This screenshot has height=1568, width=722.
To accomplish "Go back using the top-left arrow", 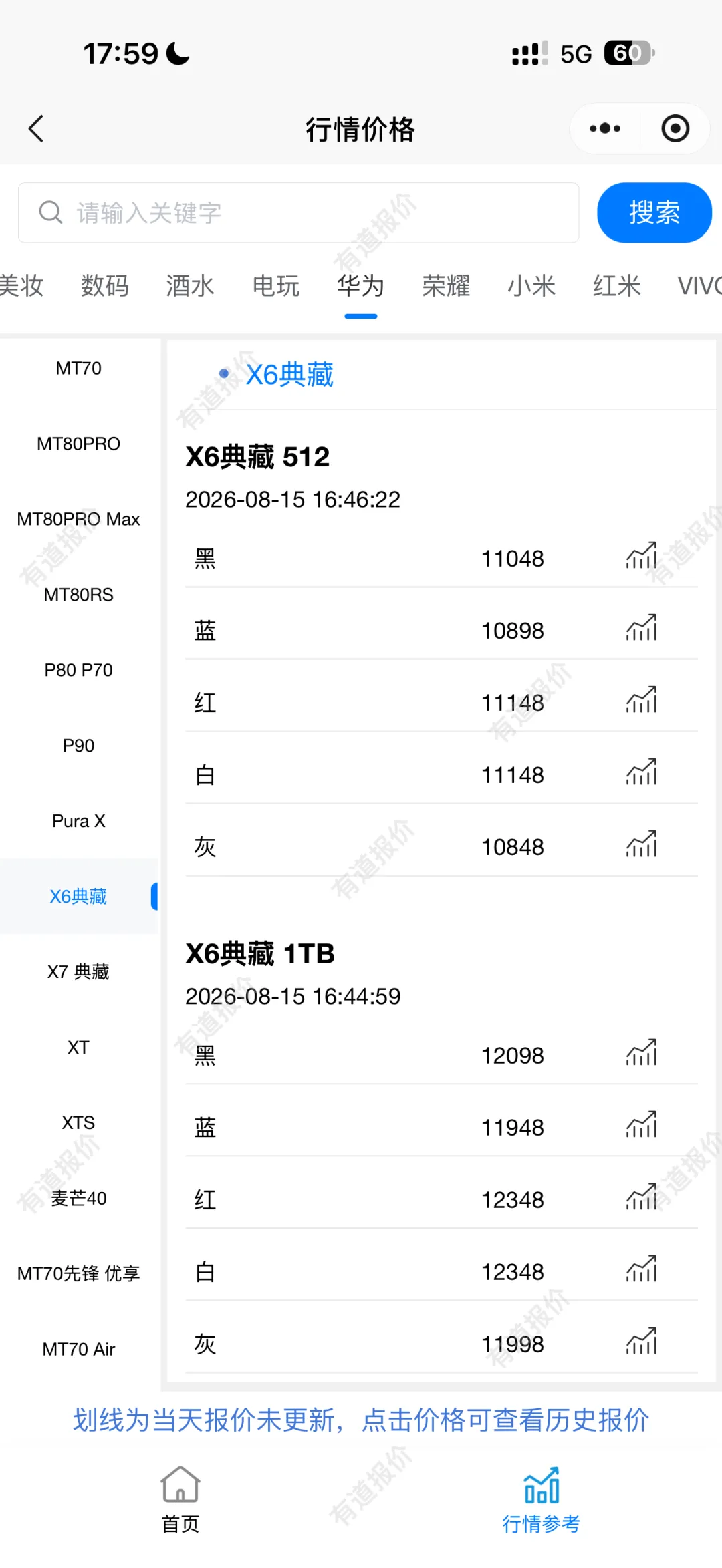I will point(36,128).
